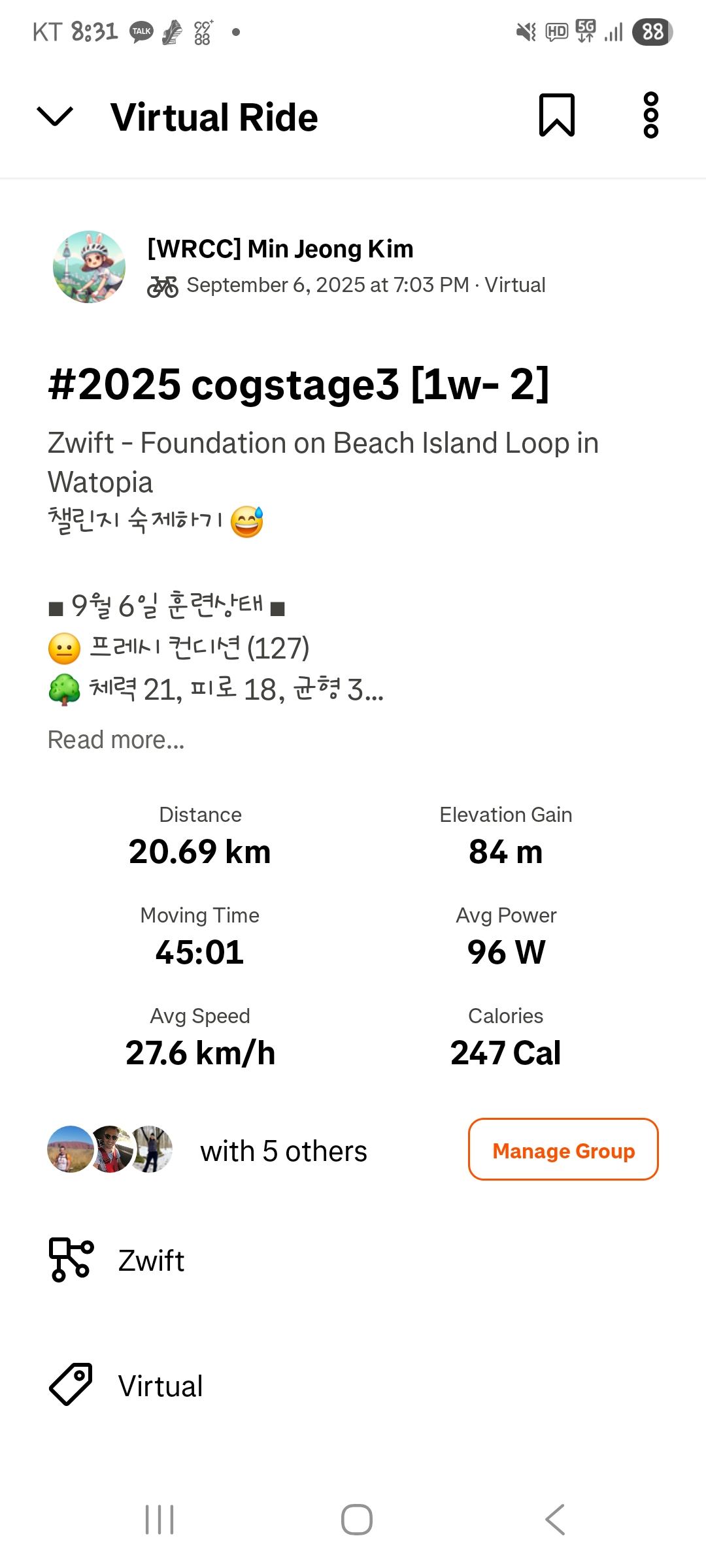Open Min Jeong Kim's profile picture
This screenshot has height=1568, width=706.
[89, 267]
